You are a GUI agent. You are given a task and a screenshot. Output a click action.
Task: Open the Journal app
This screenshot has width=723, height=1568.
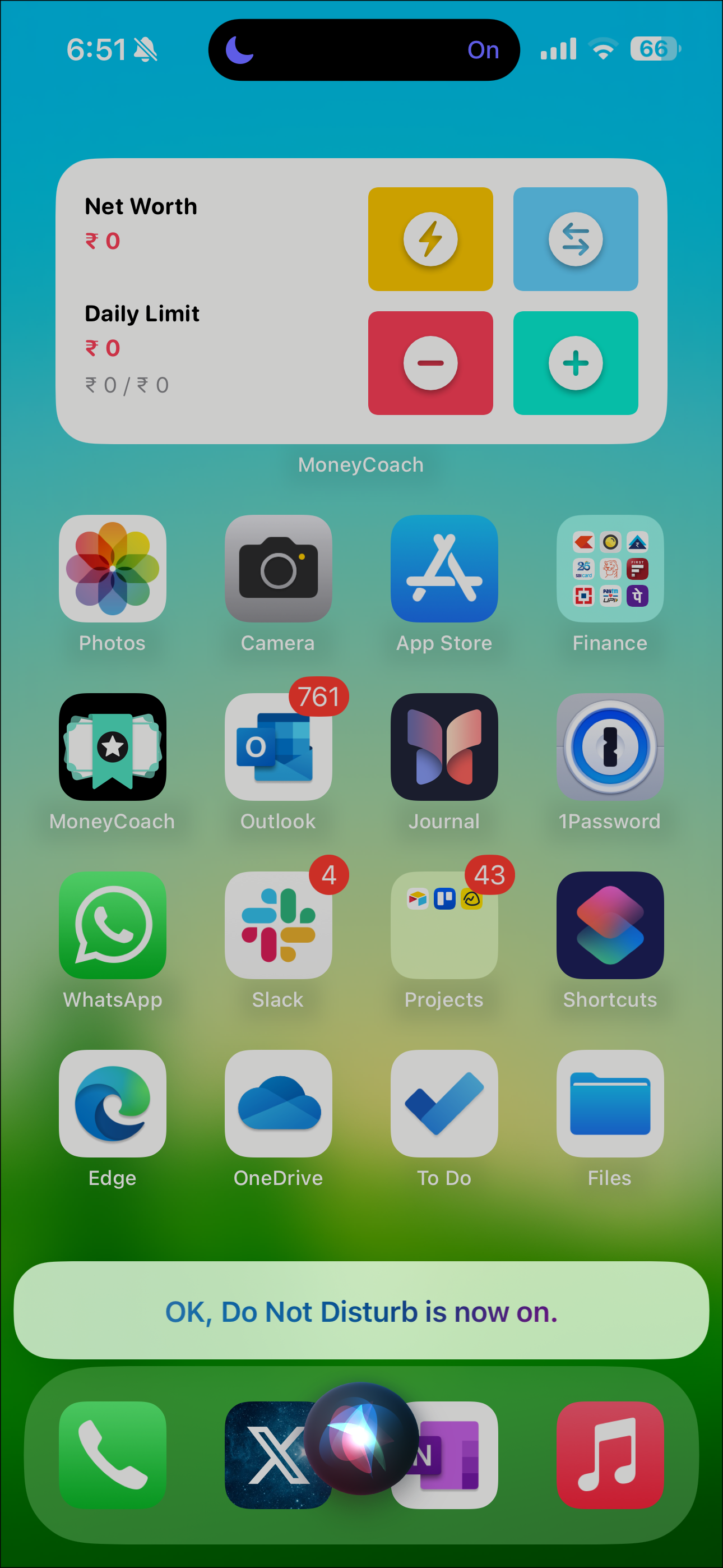pos(444,748)
